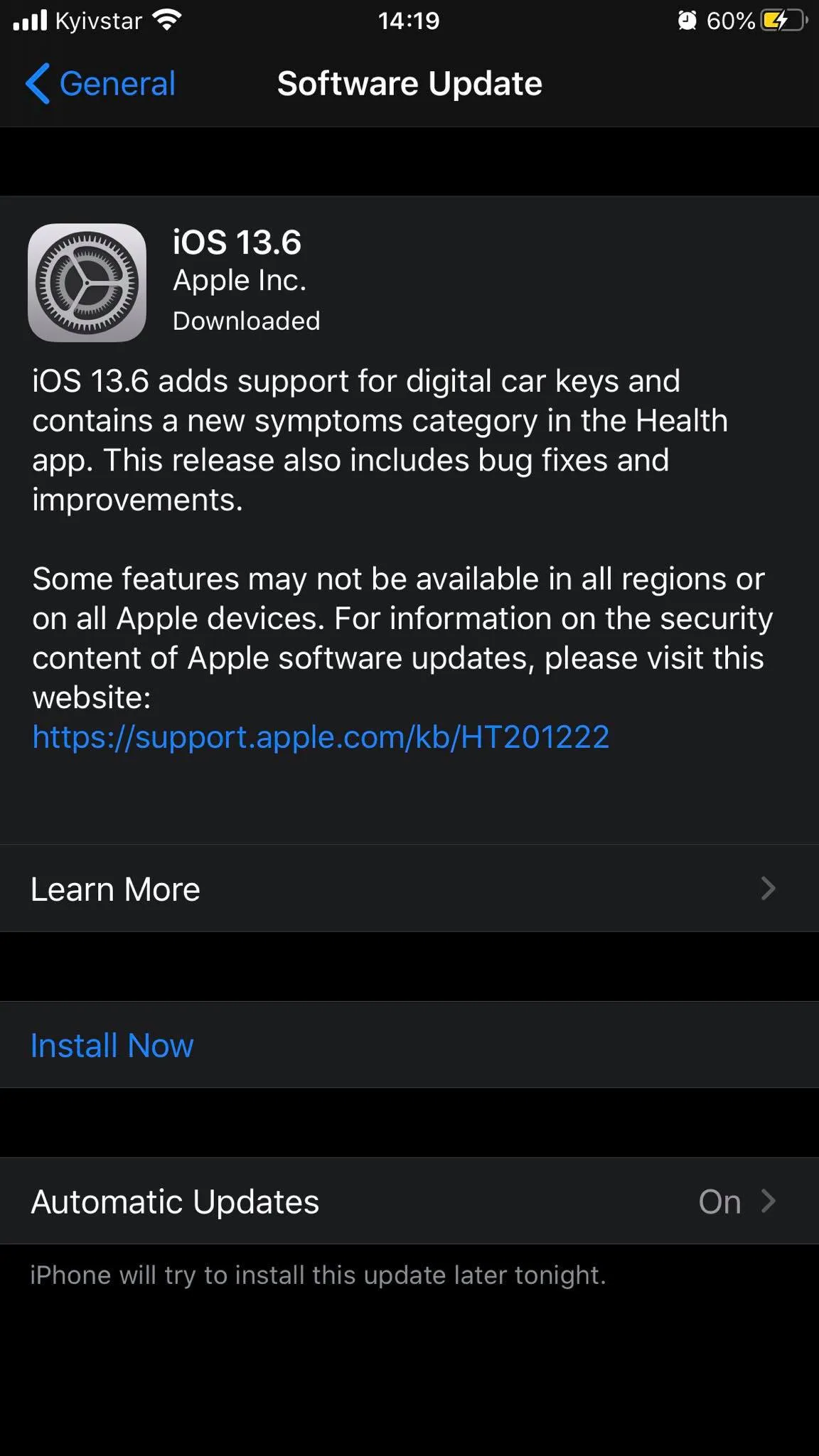The width and height of the screenshot is (819, 1456).
Task: Tap Install Now to update iOS
Action: click(x=112, y=1045)
